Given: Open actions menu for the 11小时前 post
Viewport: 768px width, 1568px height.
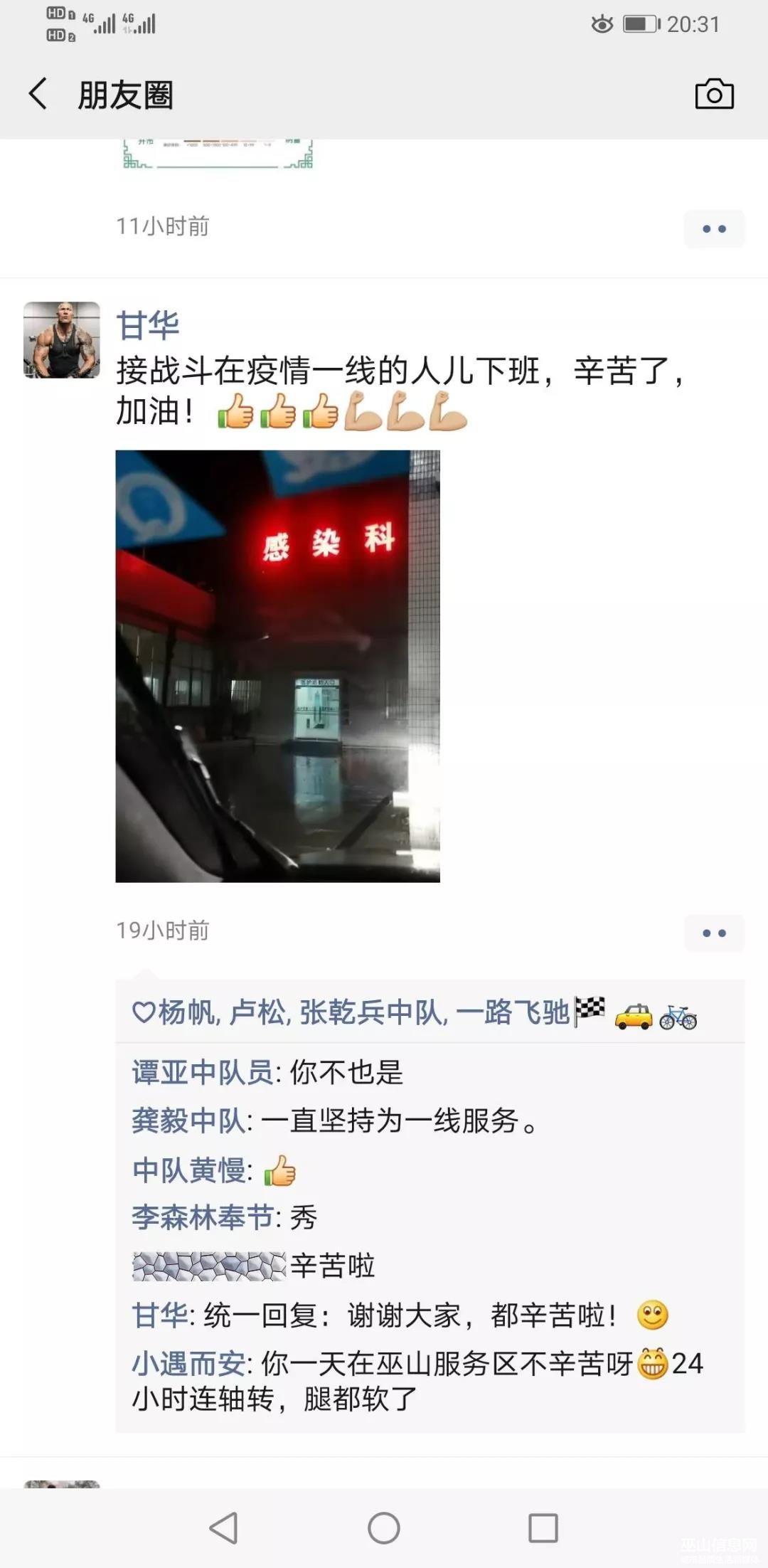Looking at the screenshot, I should point(714,229).
